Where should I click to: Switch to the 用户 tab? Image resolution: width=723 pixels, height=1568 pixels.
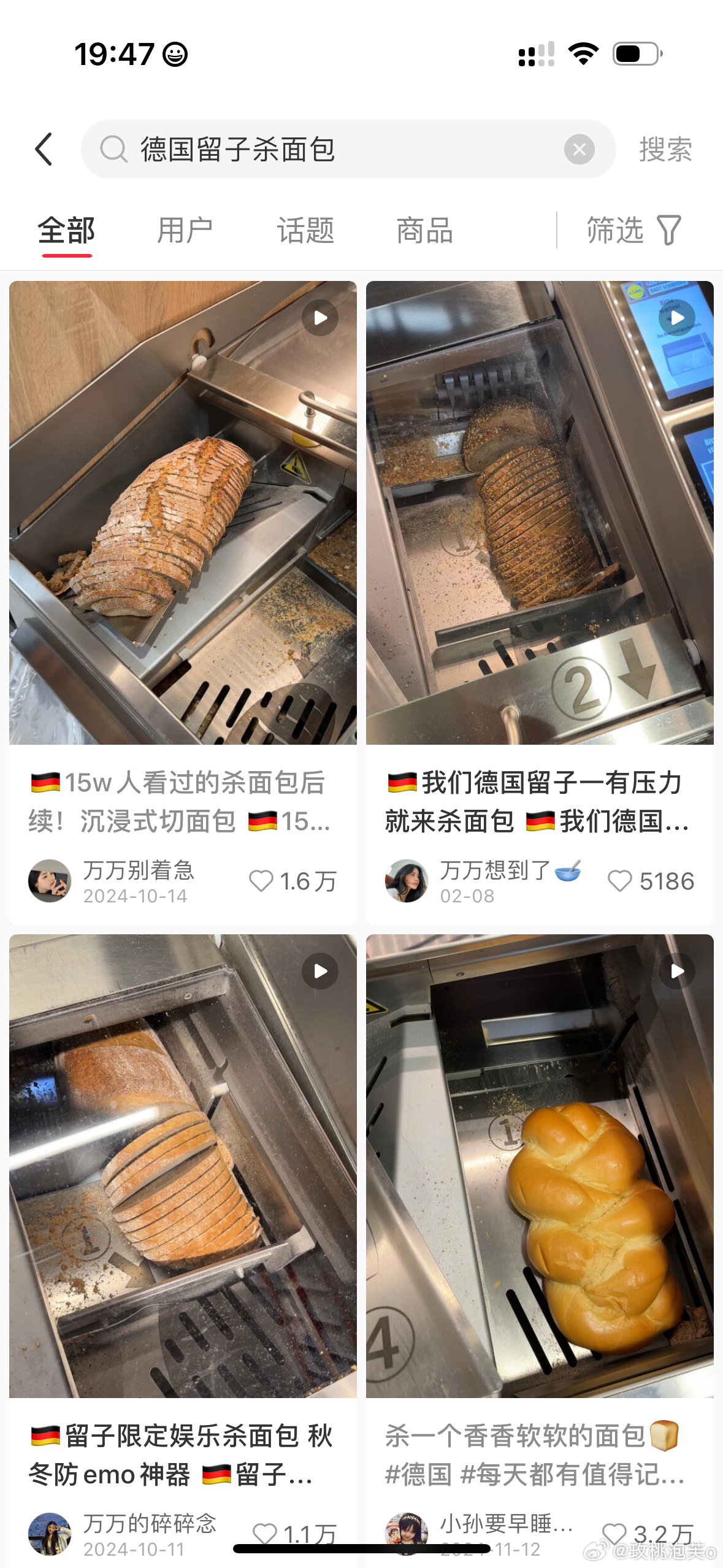click(185, 231)
